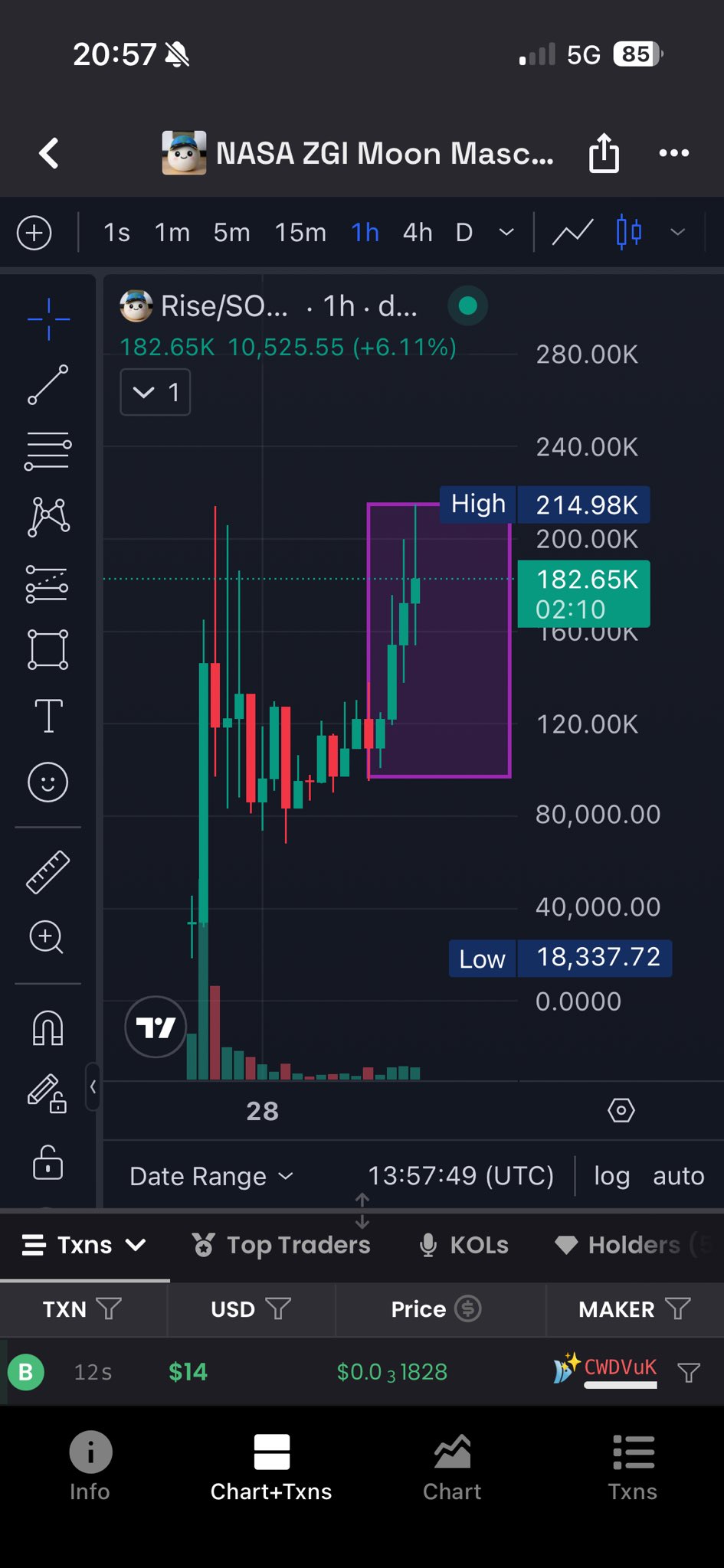This screenshot has width=724, height=1568.
Task: Open chart settings gear icon
Action: coord(621,1110)
